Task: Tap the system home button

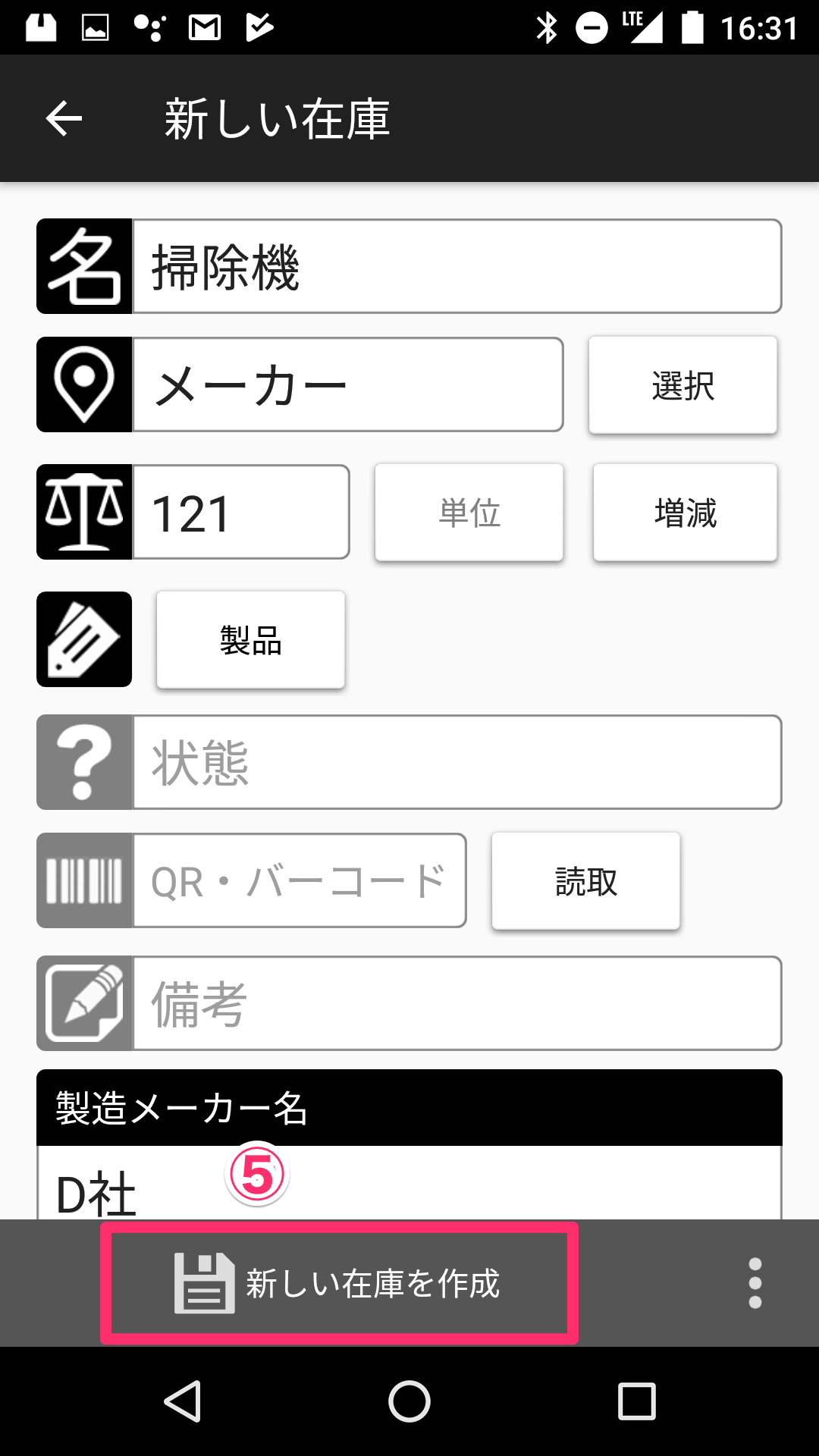Action: coord(409,1401)
